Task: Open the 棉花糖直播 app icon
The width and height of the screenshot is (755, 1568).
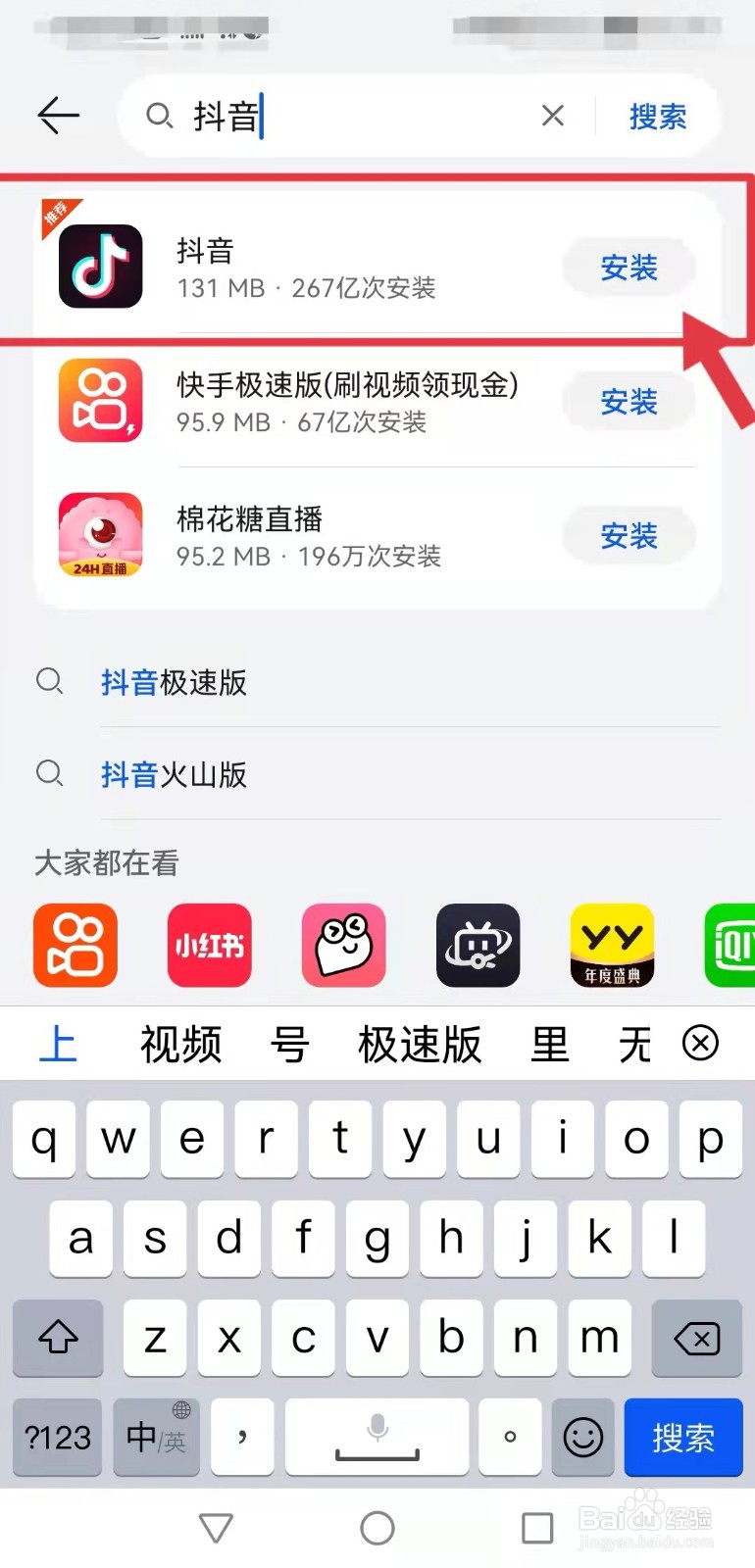Action: (99, 534)
